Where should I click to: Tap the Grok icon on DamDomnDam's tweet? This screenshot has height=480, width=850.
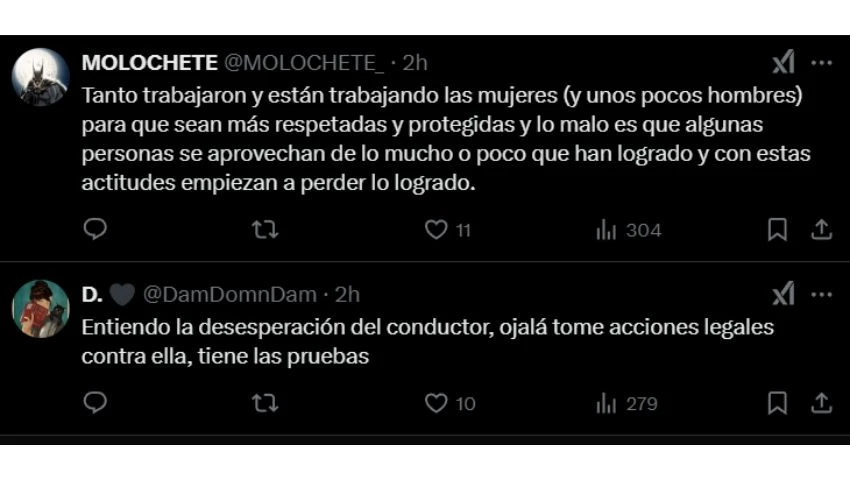coord(783,295)
